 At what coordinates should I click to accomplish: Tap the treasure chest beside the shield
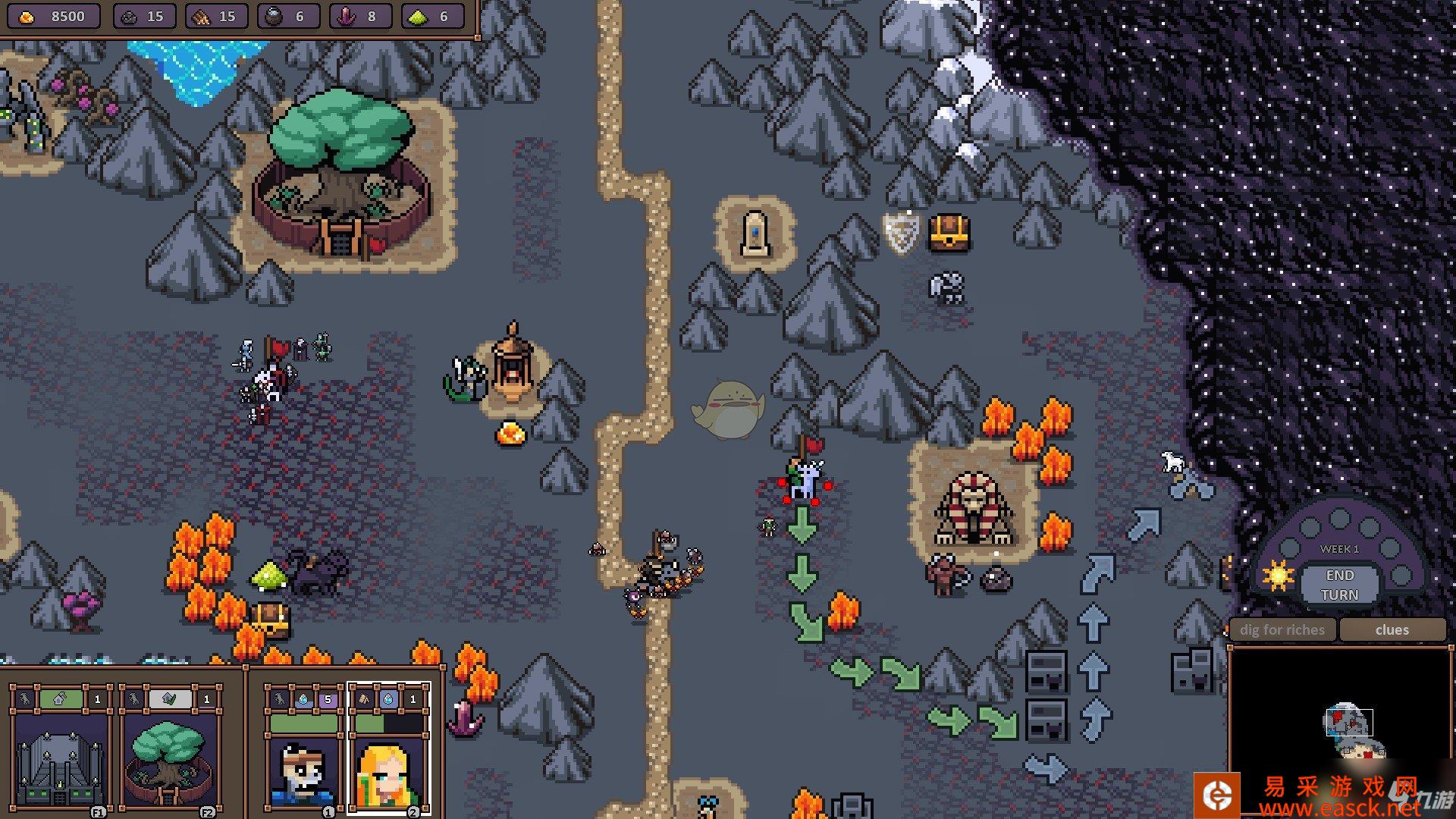[x=949, y=232]
